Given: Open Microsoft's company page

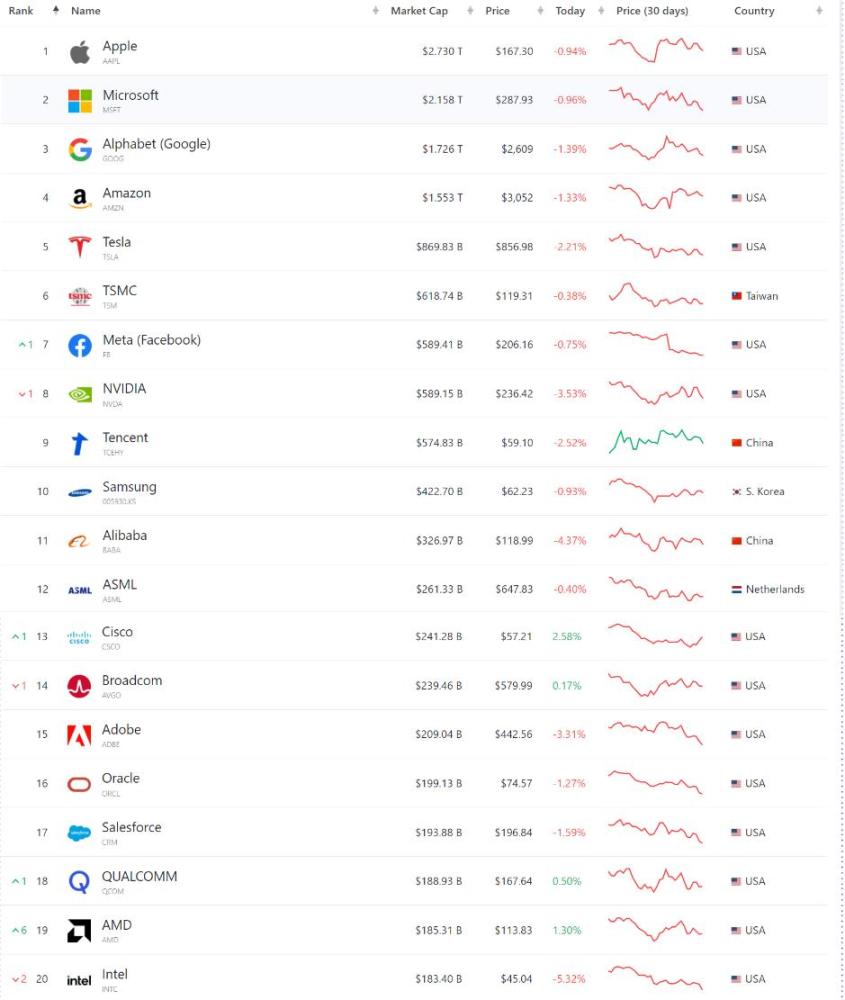Looking at the screenshot, I should coord(130,96).
